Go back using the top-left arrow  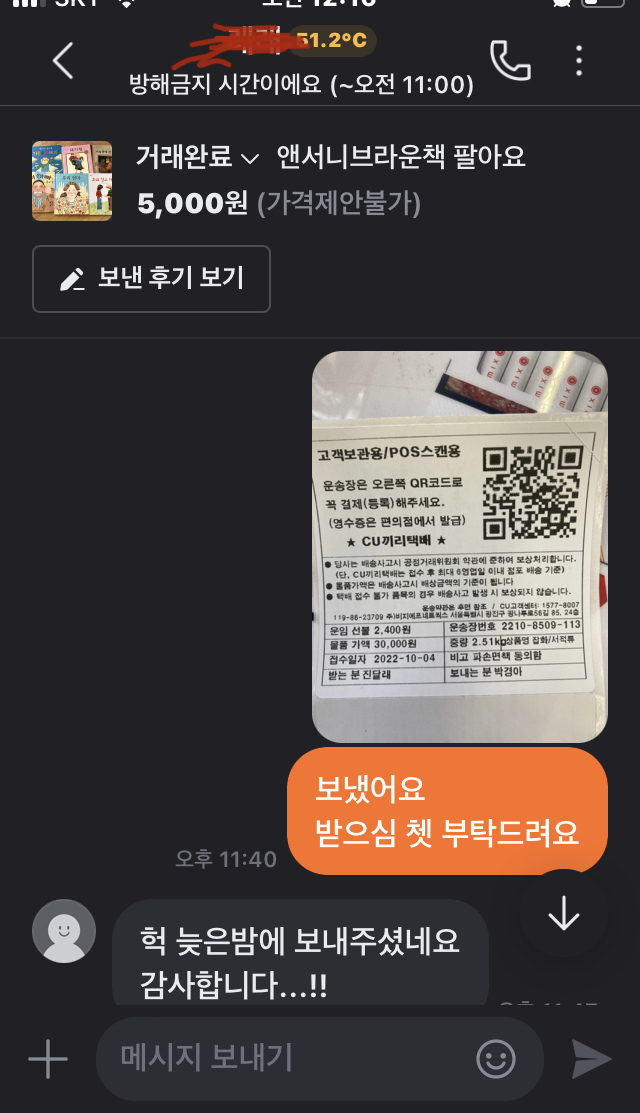(x=63, y=60)
